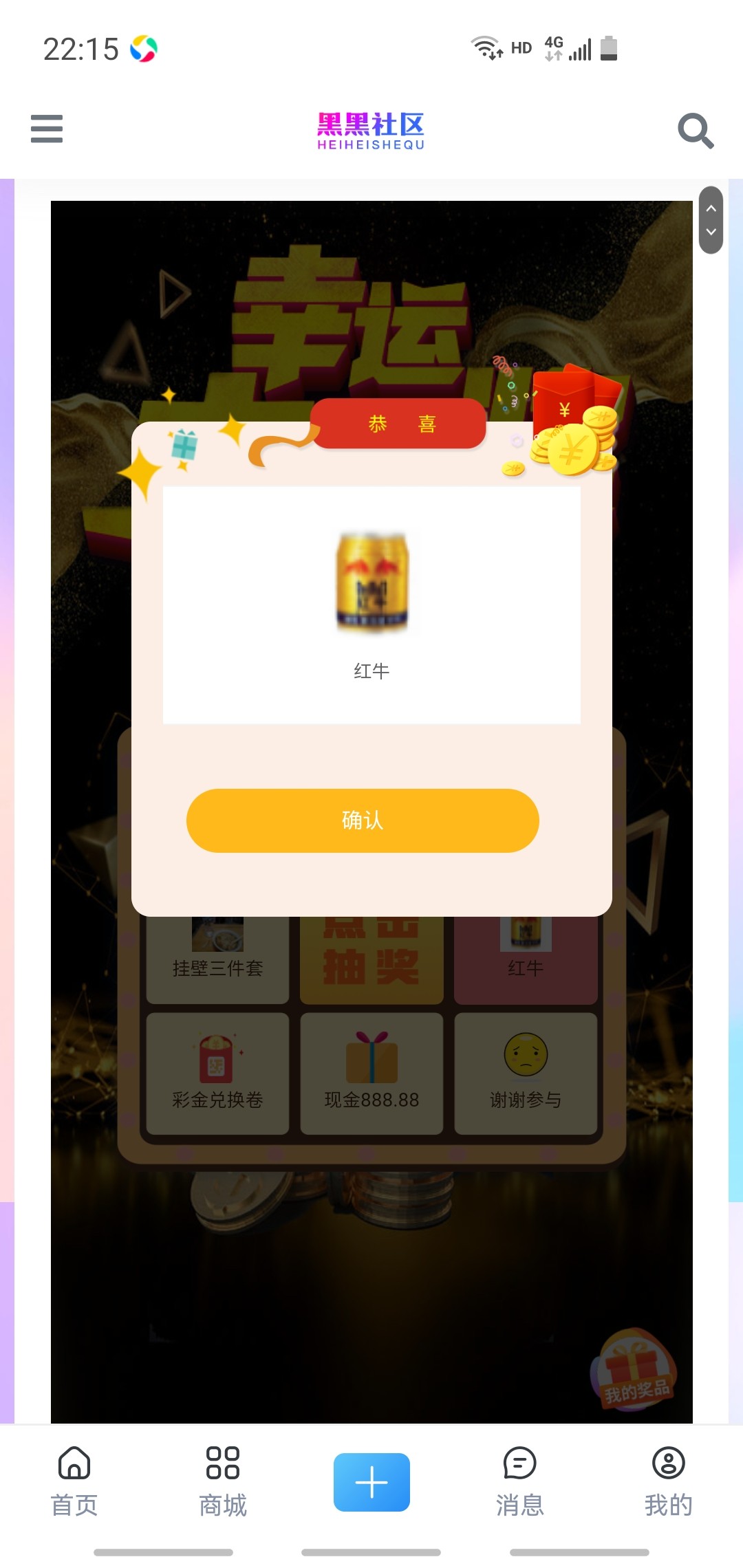Switch to the 首页 tab

(x=74, y=1481)
